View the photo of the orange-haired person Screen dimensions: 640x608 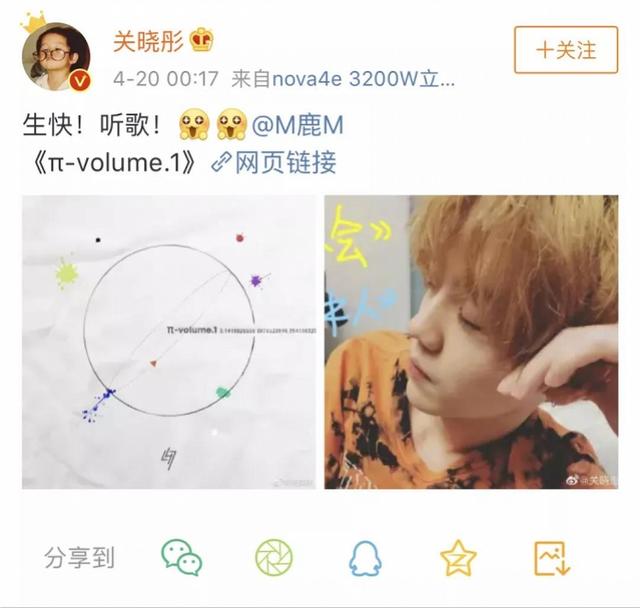coord(470,342)
